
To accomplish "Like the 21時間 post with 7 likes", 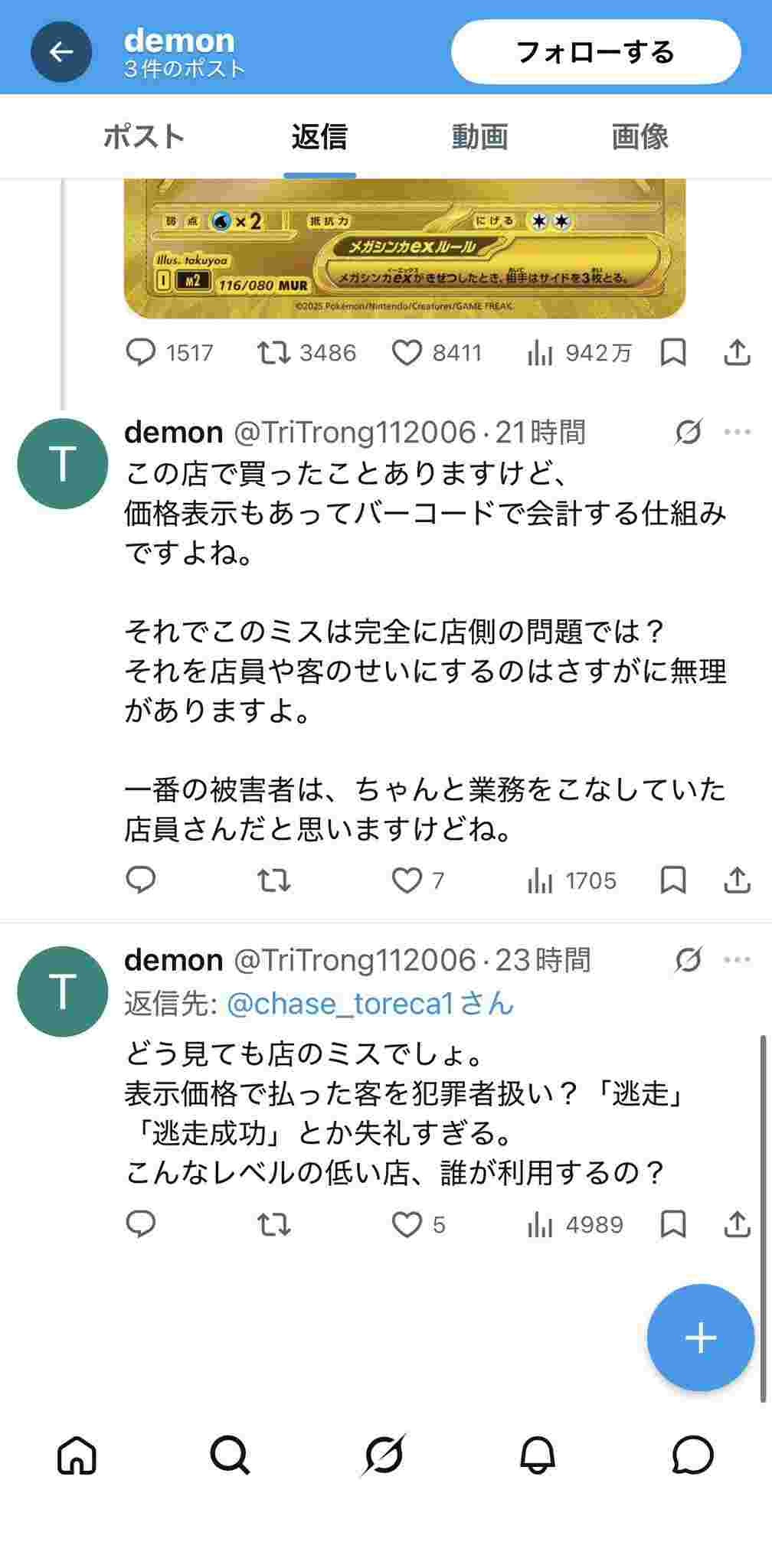I will point(407,880).
